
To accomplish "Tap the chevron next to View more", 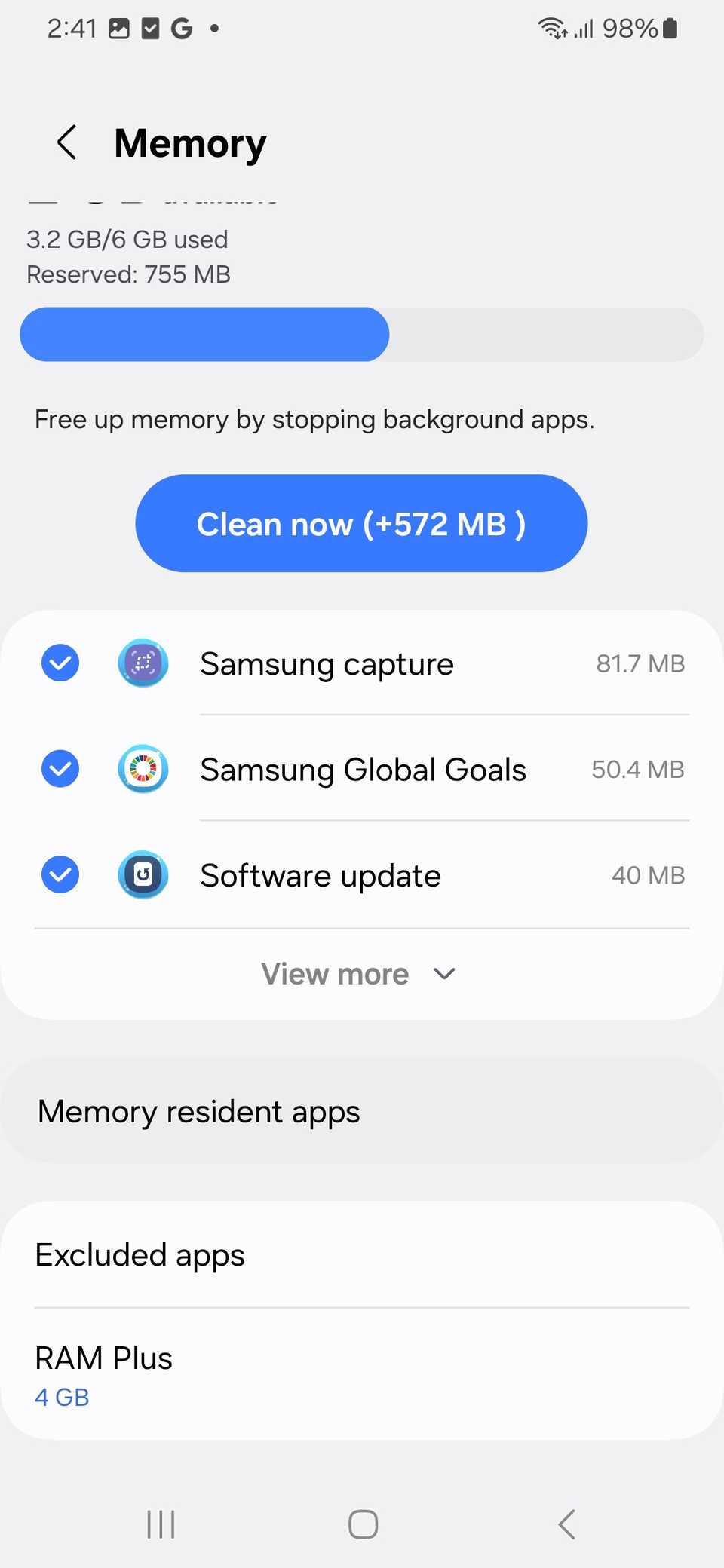I will [443, 973].
